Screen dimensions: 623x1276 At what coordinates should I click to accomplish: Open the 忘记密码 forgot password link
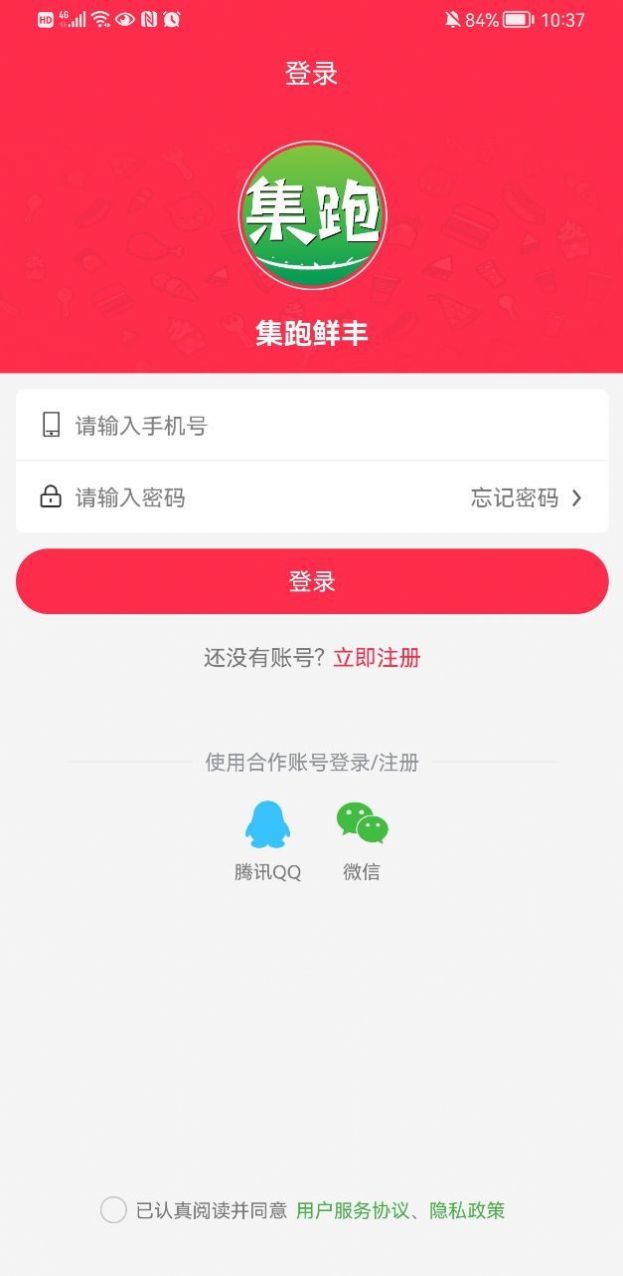525,498
